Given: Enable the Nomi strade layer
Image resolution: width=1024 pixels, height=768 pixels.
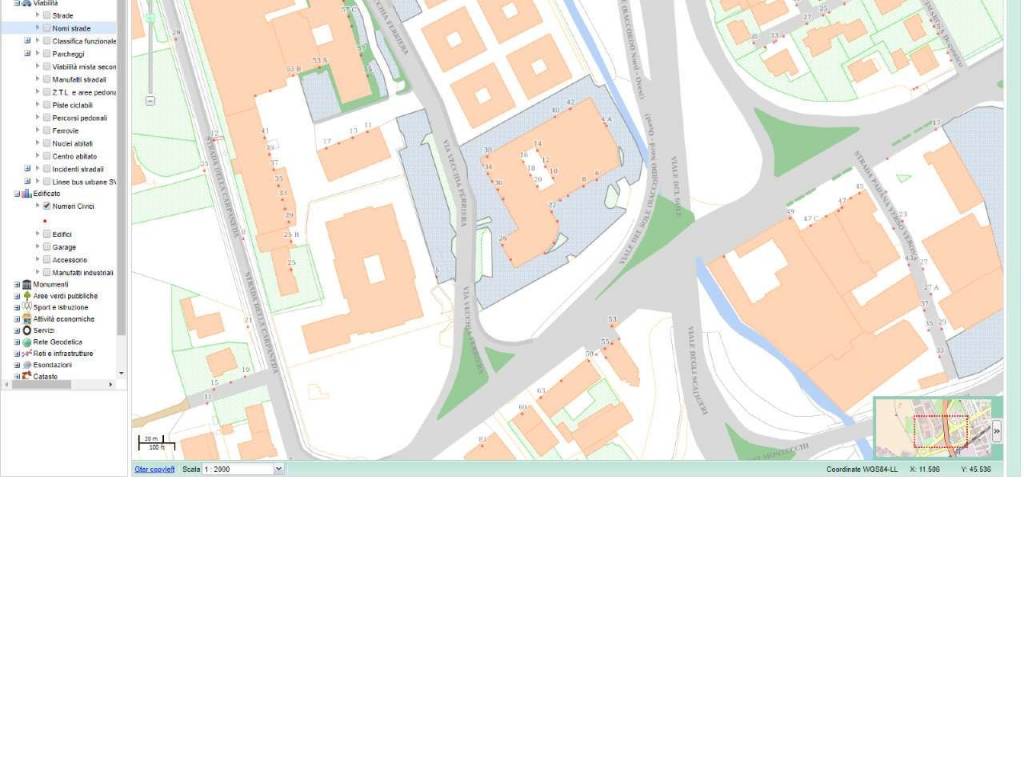Looking at the screenshot, I should [47, 28].
